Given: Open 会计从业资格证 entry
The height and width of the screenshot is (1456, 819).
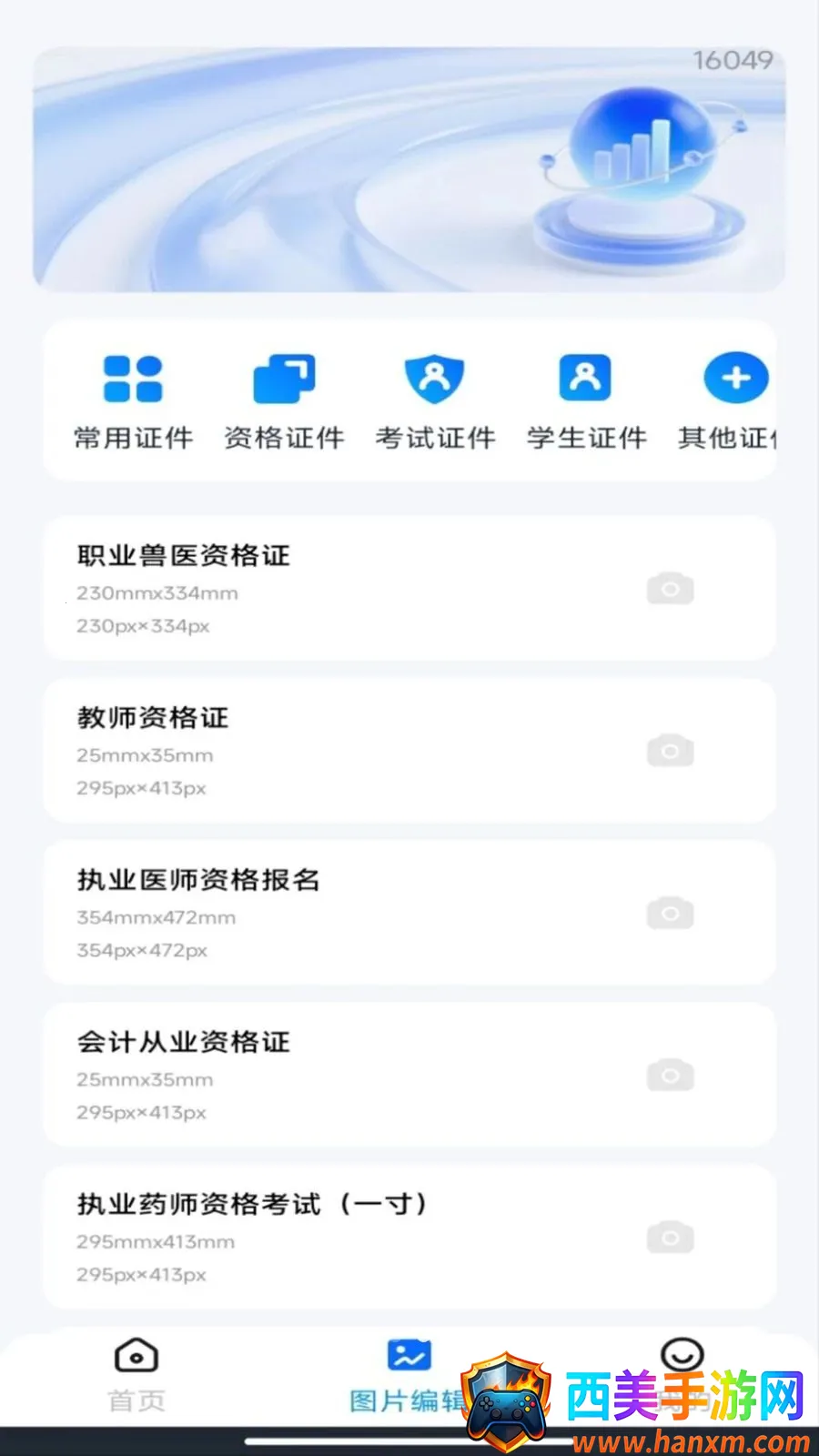Looking at the screenshot, I should point(409,1075).
